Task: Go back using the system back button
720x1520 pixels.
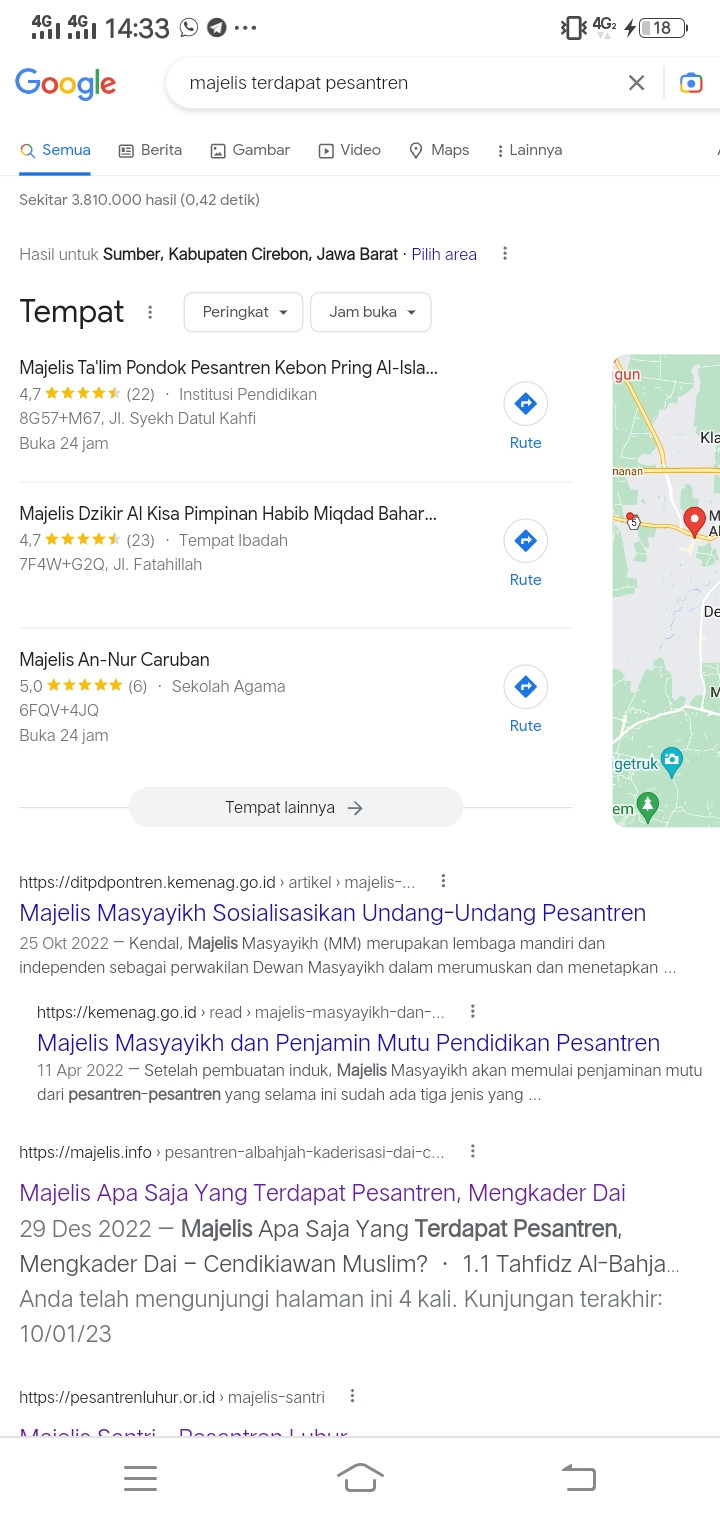Action: (x=578, y=1478)
